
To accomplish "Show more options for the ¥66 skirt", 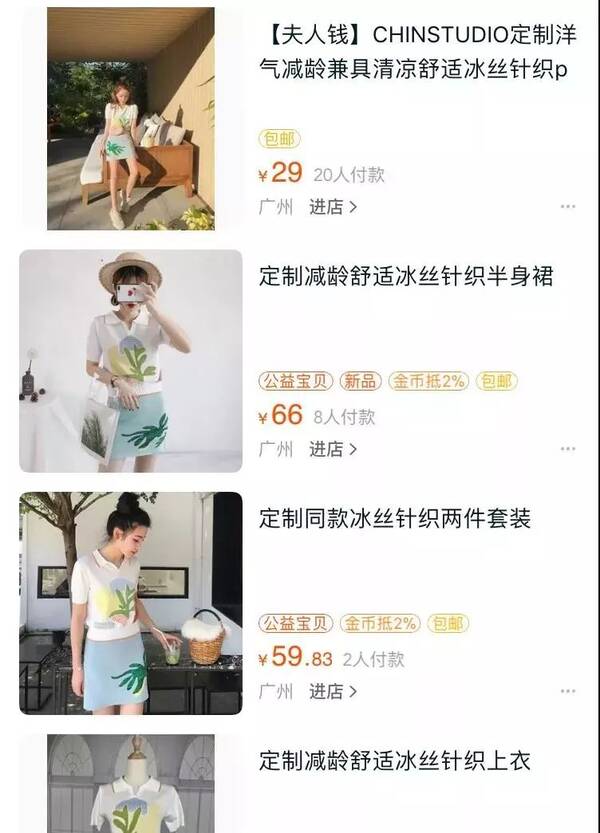I will point(567,449).
